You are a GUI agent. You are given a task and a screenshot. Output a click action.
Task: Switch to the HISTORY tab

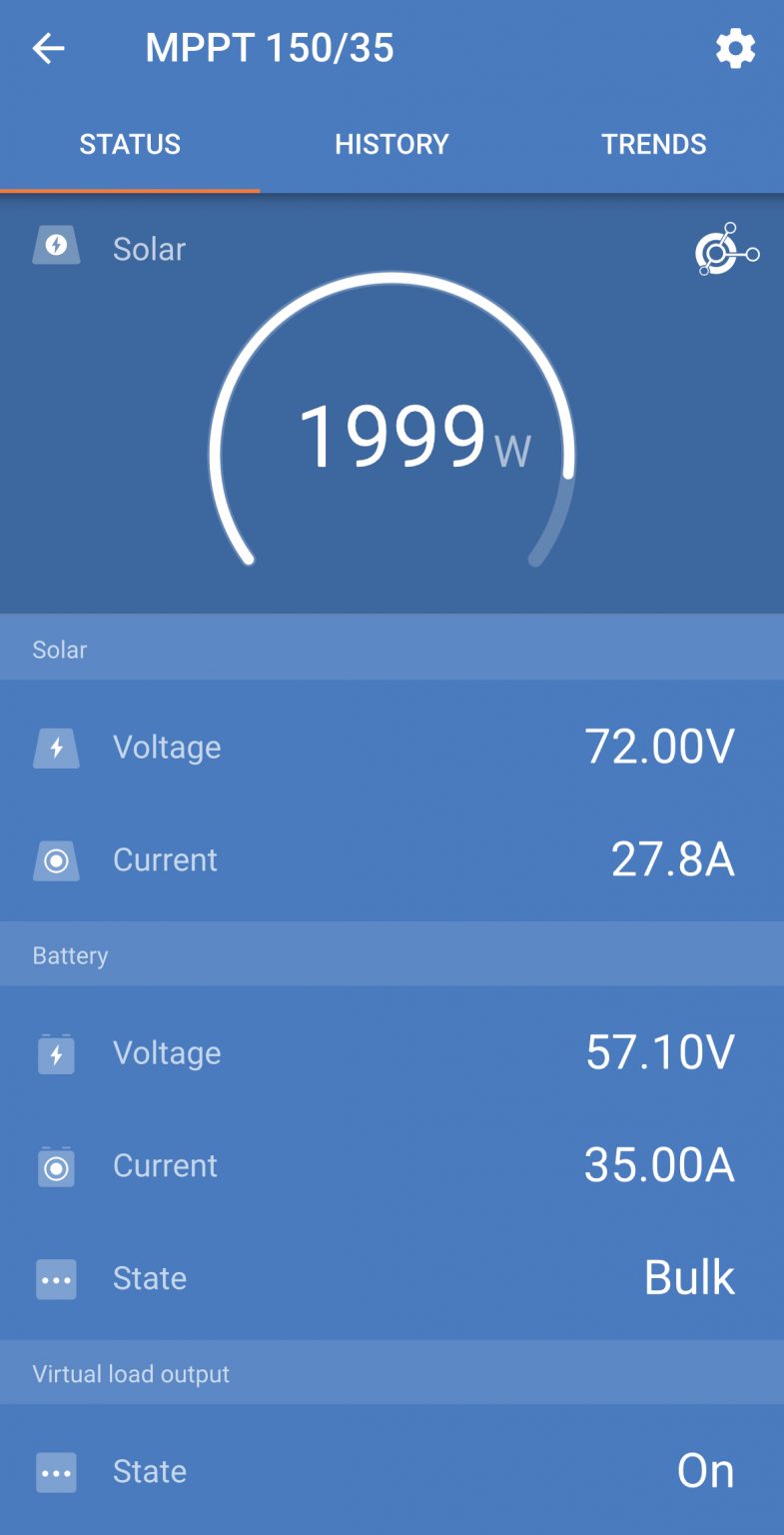[x=392, y=144]
